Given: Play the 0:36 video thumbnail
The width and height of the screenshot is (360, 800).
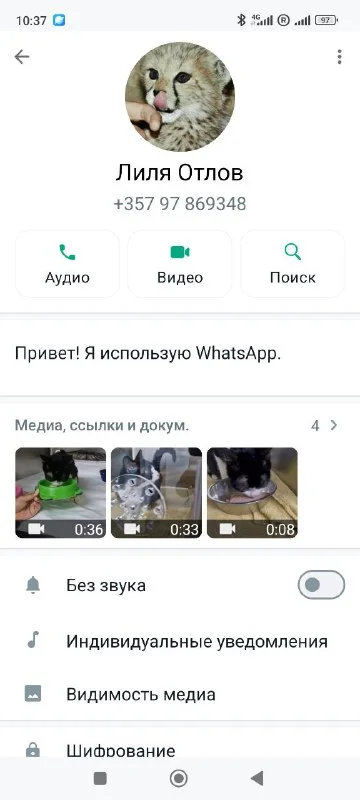Looking at the screenshot, I should pos(61,493).
